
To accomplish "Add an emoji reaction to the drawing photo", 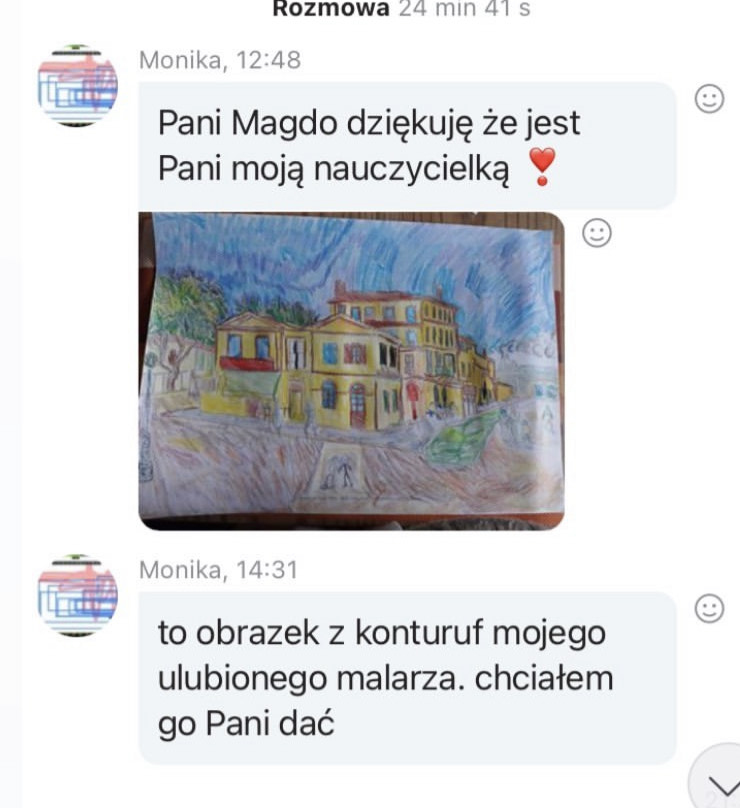I will tap(596, 233).
